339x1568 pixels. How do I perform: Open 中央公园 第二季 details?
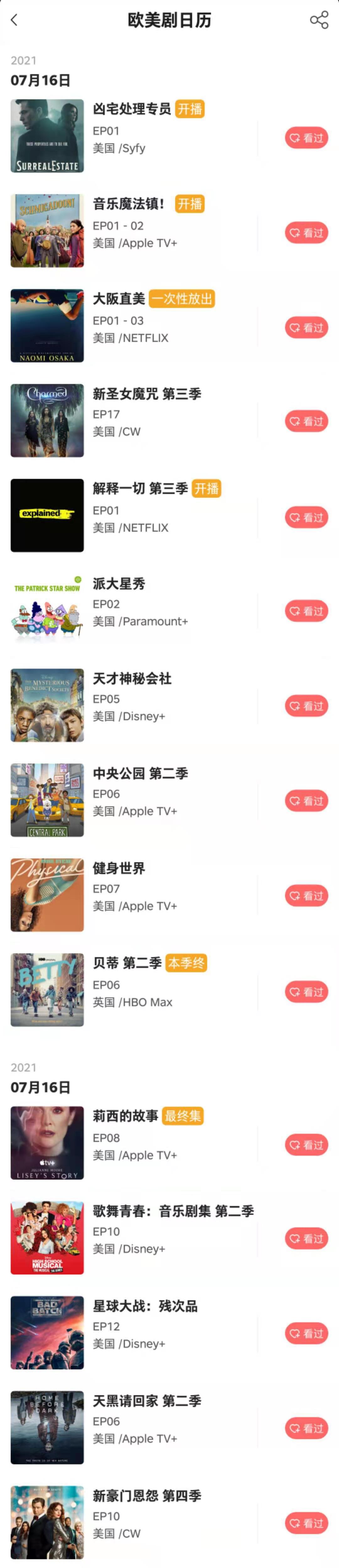pos(140,774)
